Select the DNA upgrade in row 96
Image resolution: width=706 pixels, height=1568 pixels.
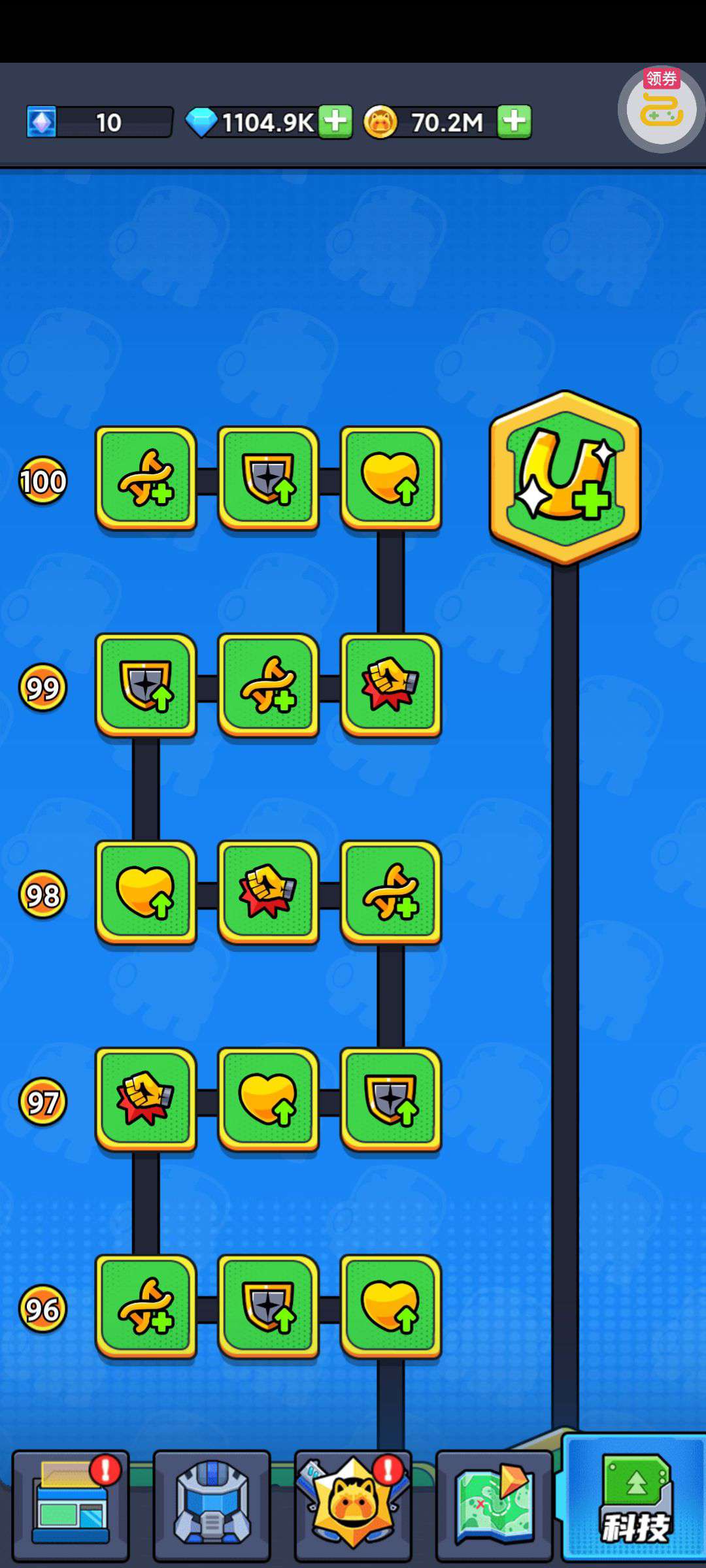(x=146, y=1307)
